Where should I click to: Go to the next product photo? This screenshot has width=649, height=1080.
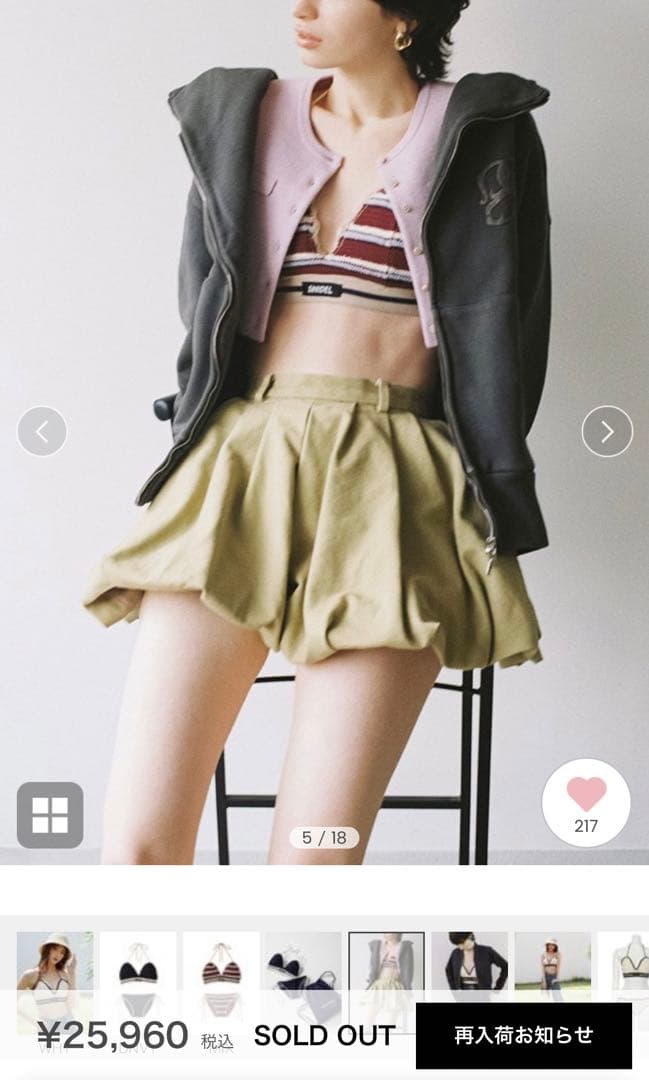607,432
